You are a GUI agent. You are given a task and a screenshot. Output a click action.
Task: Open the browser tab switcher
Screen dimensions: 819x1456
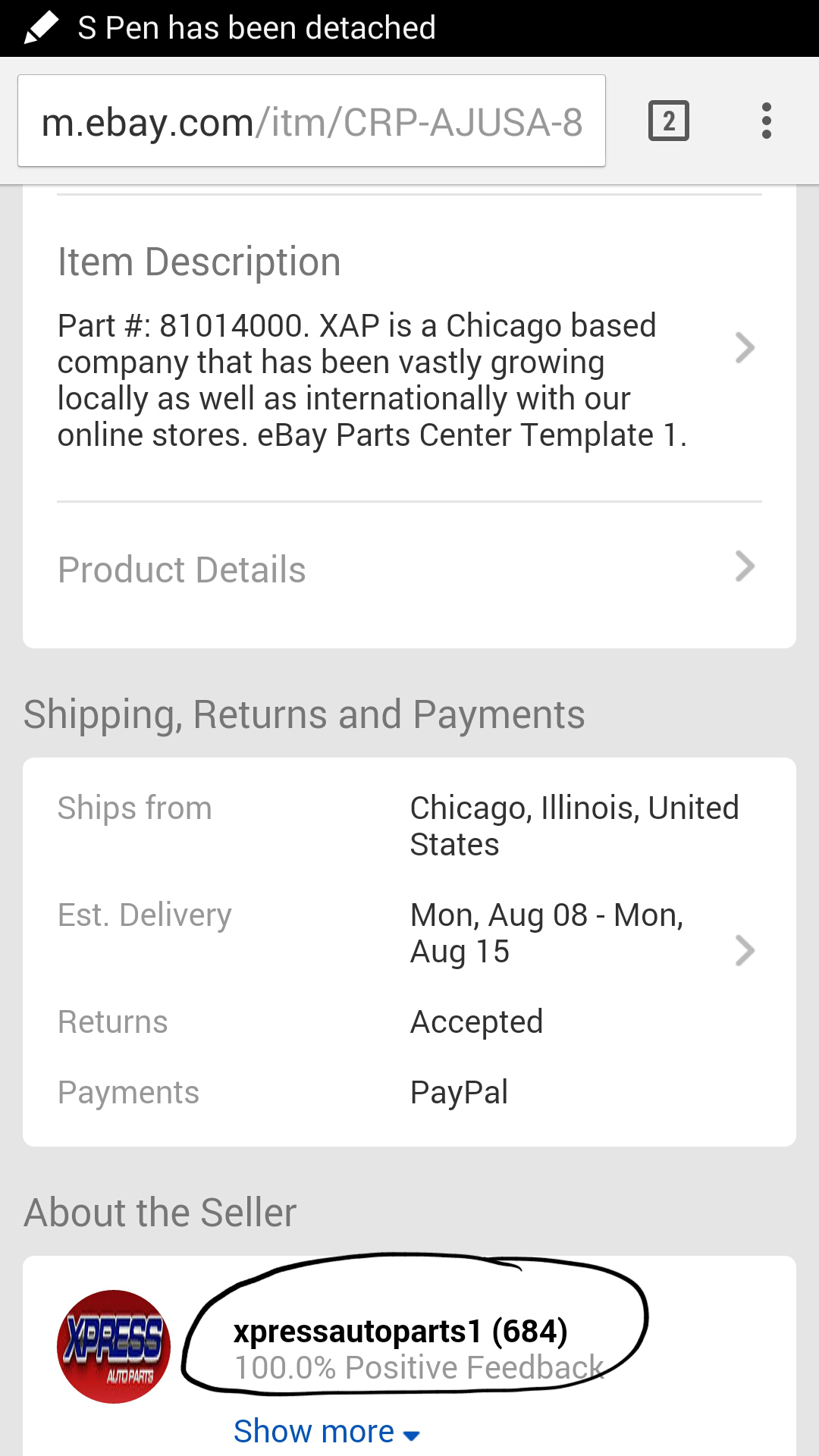tap(668, 121)
